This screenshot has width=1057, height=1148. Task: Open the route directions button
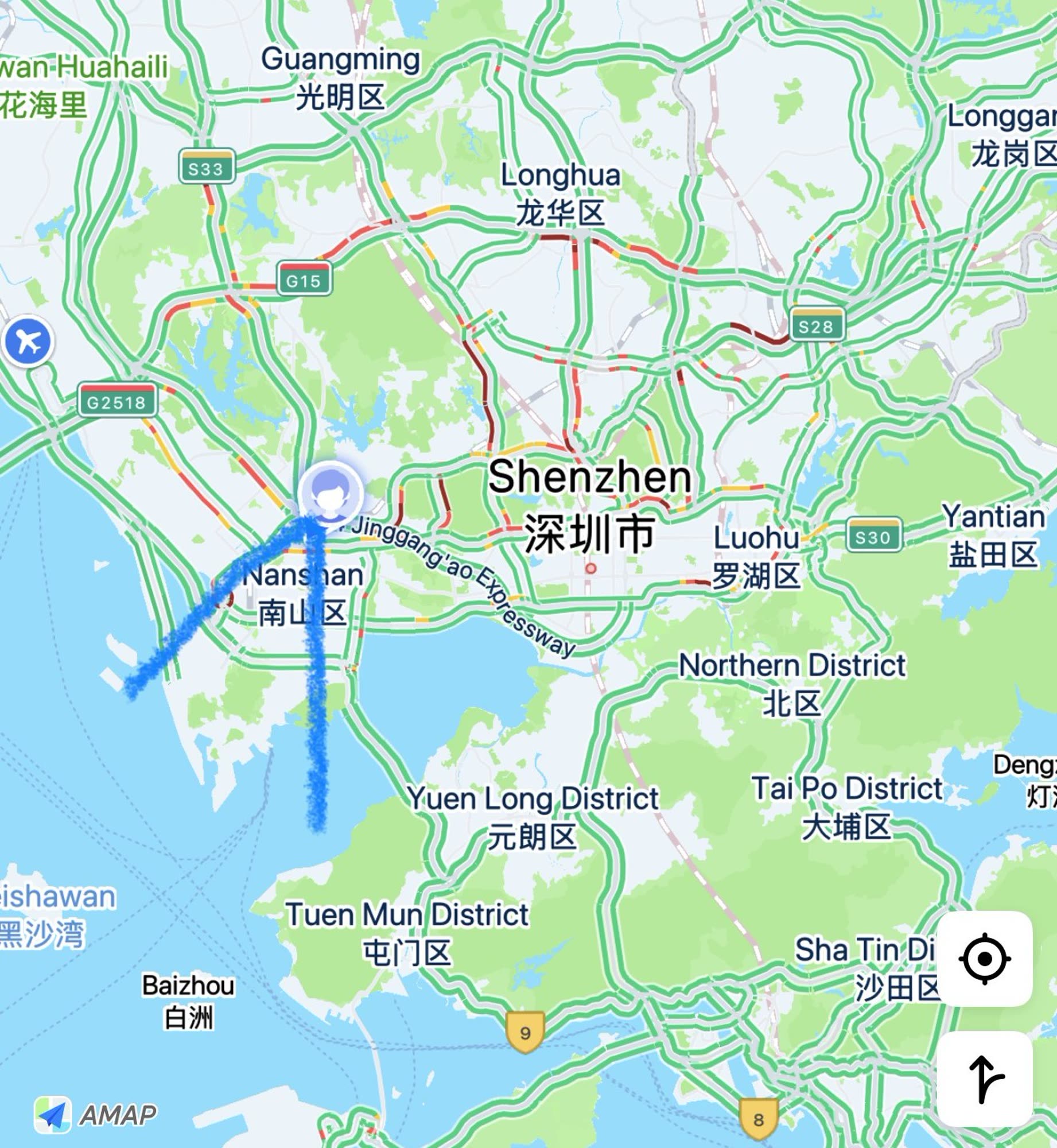985,1080
